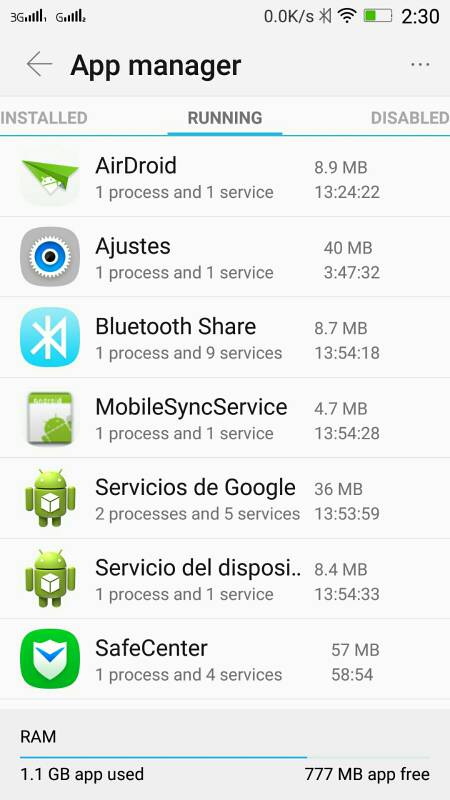
Task: View Bluetooth Share running services
Action: coord(225,338)
